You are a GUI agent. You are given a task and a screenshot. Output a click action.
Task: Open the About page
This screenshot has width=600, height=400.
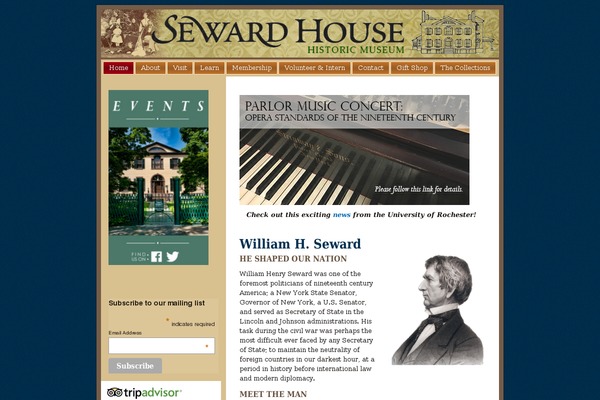coord(150,68)
